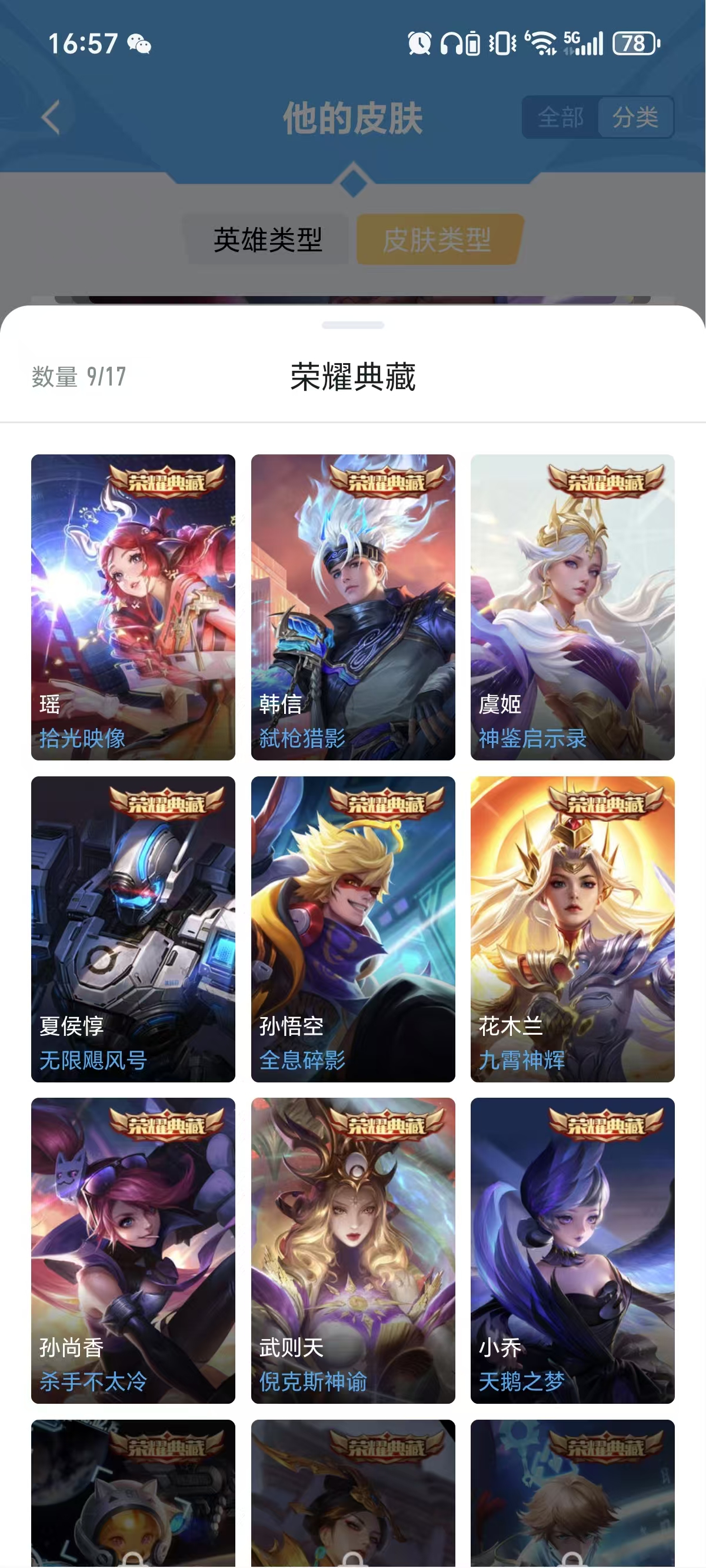Screen dimensions: 706x1568
Task: View 孙悟空 全息碎影 skin card
Action: tap(353, 929)
